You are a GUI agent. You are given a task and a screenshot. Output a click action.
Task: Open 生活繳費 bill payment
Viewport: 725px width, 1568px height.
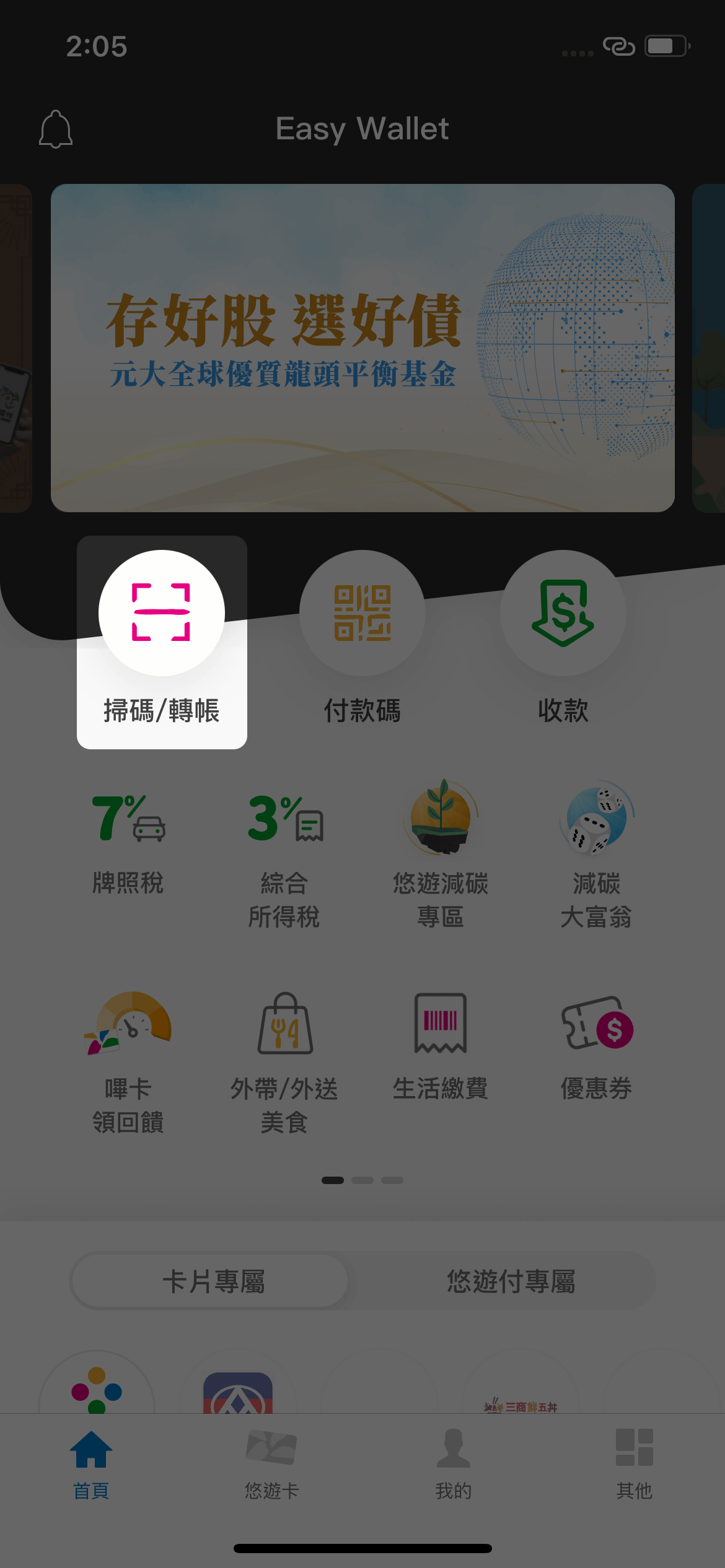tap(441, 1048)
